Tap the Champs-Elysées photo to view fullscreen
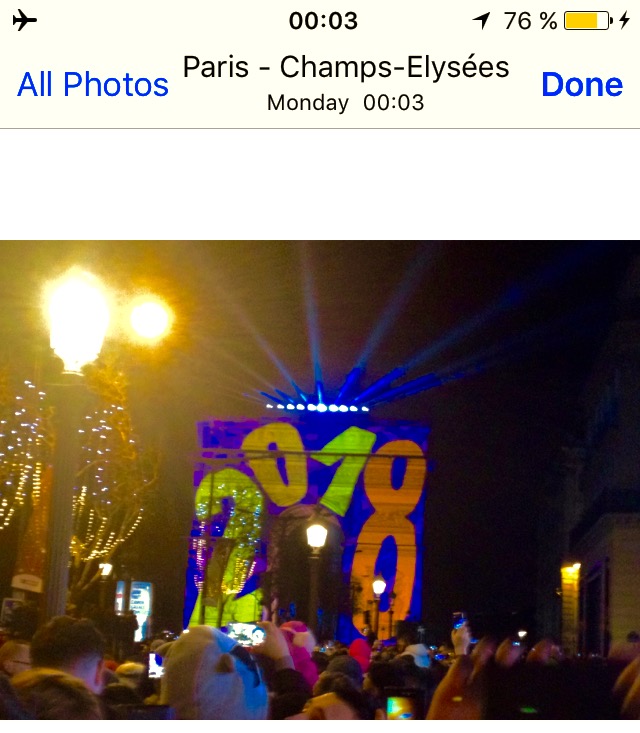 tap(320, 480)
